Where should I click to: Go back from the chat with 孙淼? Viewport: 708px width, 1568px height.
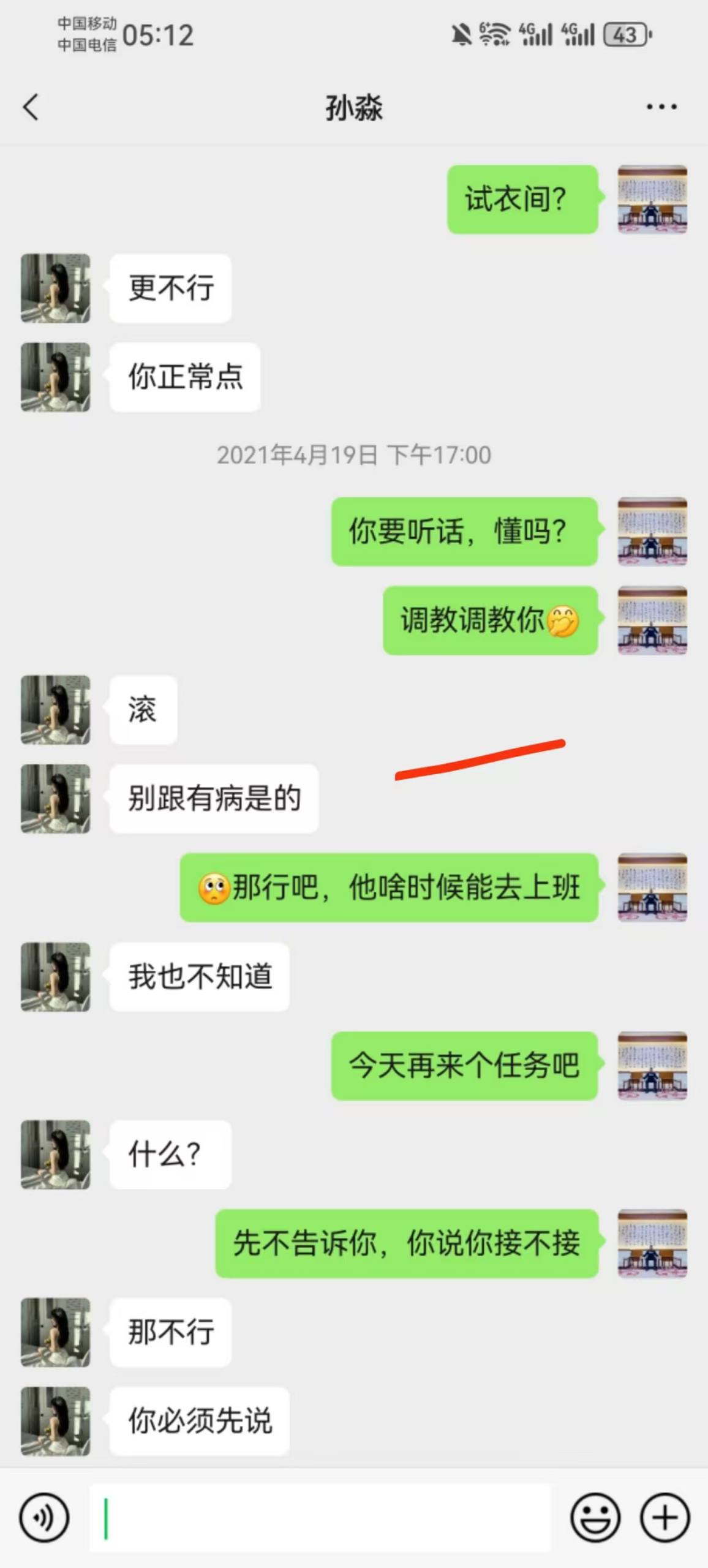tap(31, 107)
